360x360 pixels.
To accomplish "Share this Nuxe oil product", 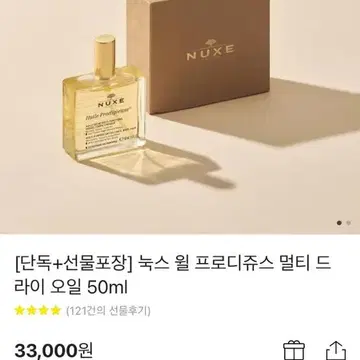I will [x=336, y=350].
